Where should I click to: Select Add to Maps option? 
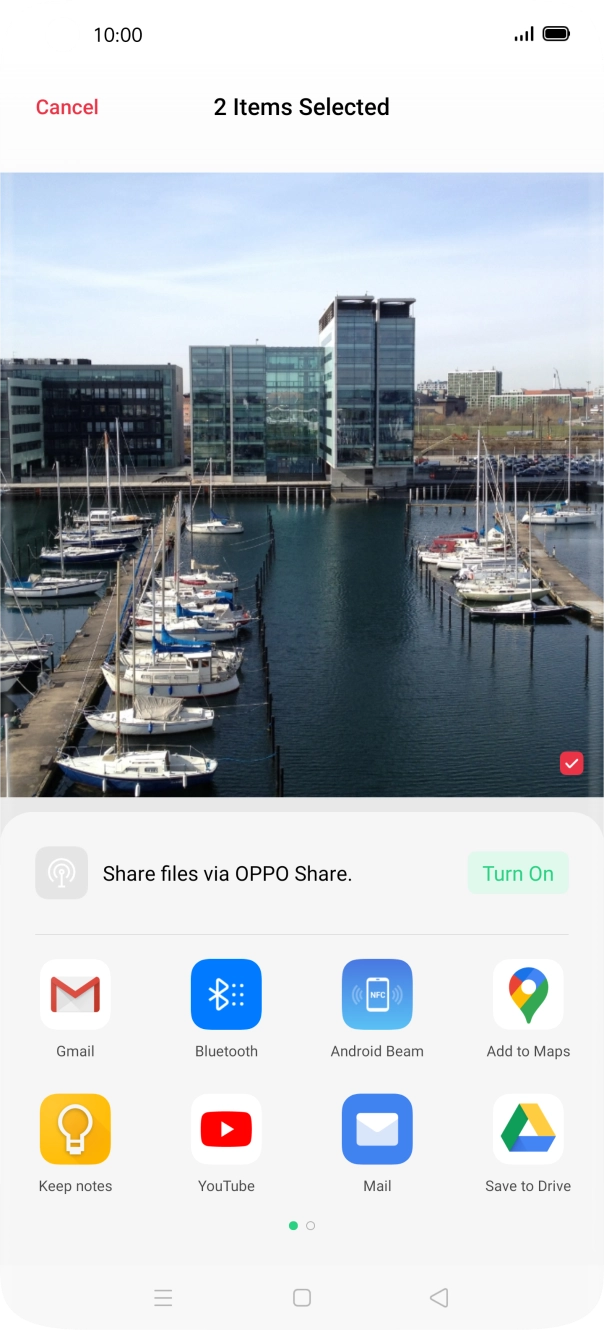[x=528, y=995]
